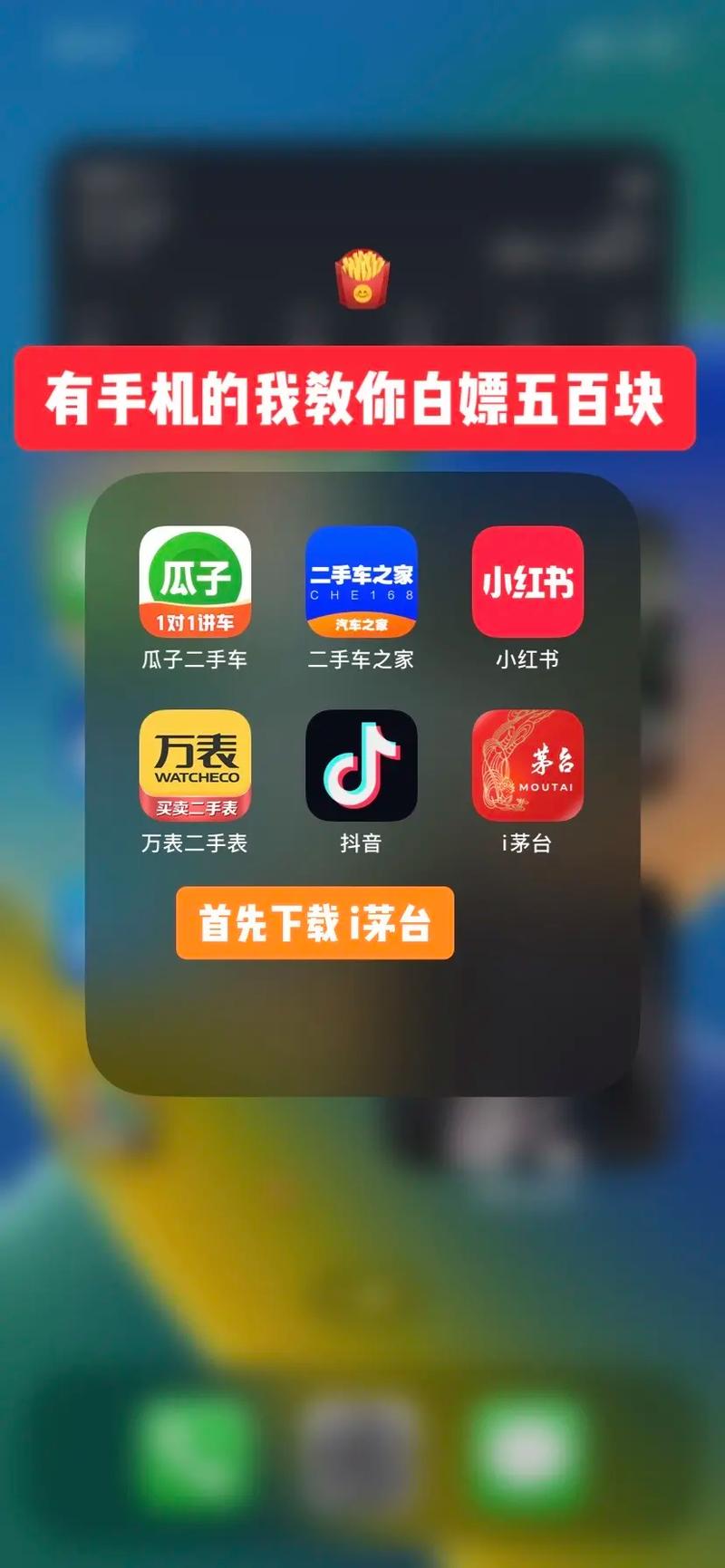Tap the 小红书 app name label
This screenshot has height=1568, width=725.
527,659
